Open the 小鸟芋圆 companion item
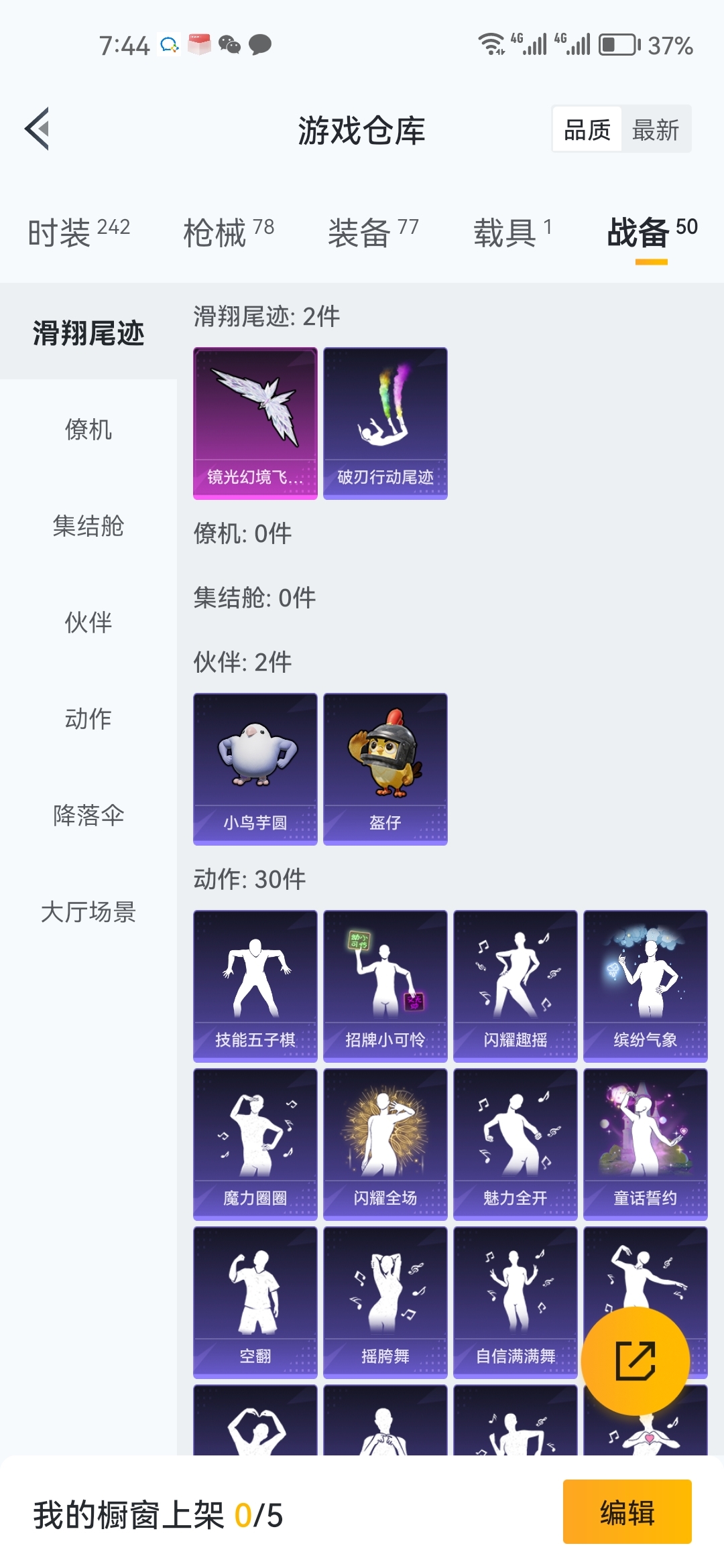Viewport: 724px width, 1568px height. pyautogui.click(x=255, y=769)
